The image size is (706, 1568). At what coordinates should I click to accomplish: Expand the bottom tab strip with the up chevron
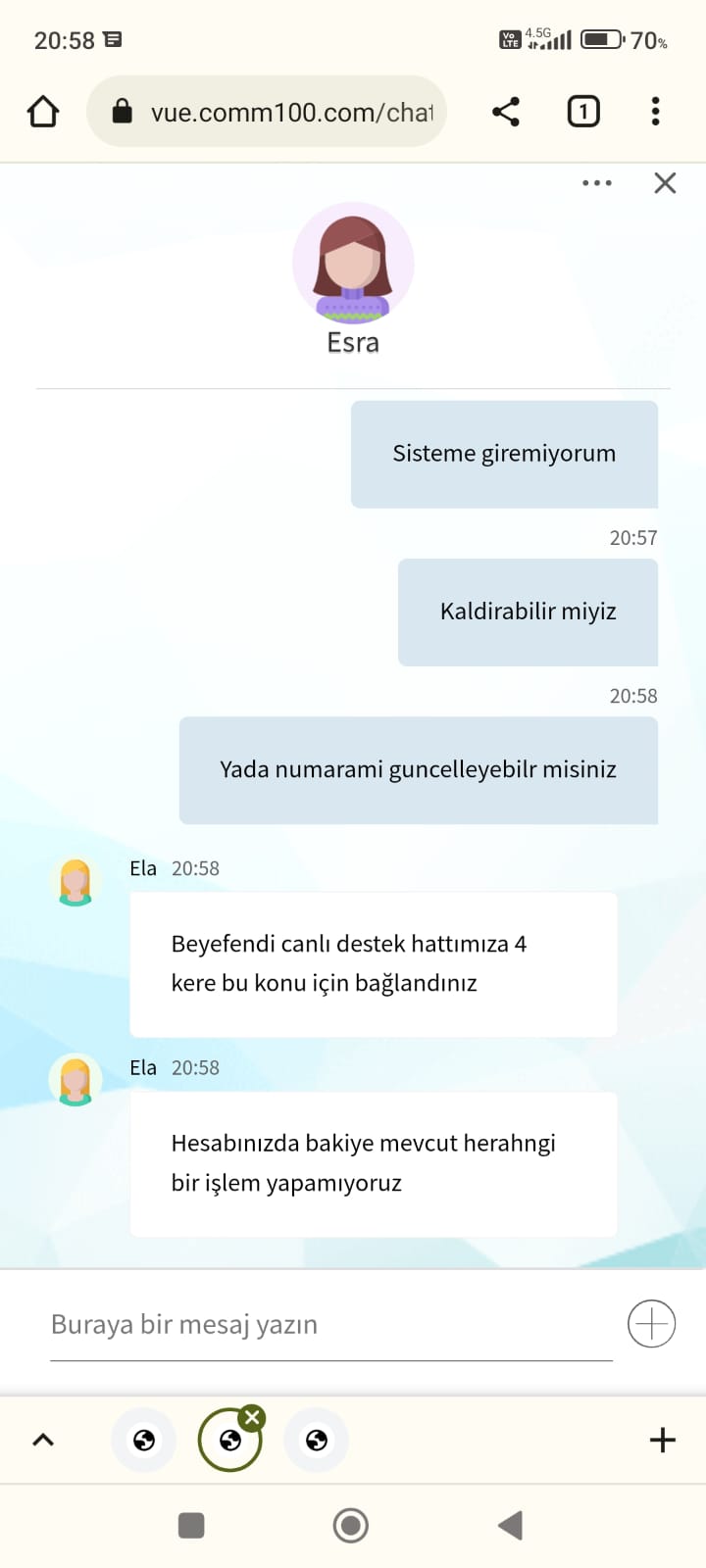click(x=43, y=1440)
